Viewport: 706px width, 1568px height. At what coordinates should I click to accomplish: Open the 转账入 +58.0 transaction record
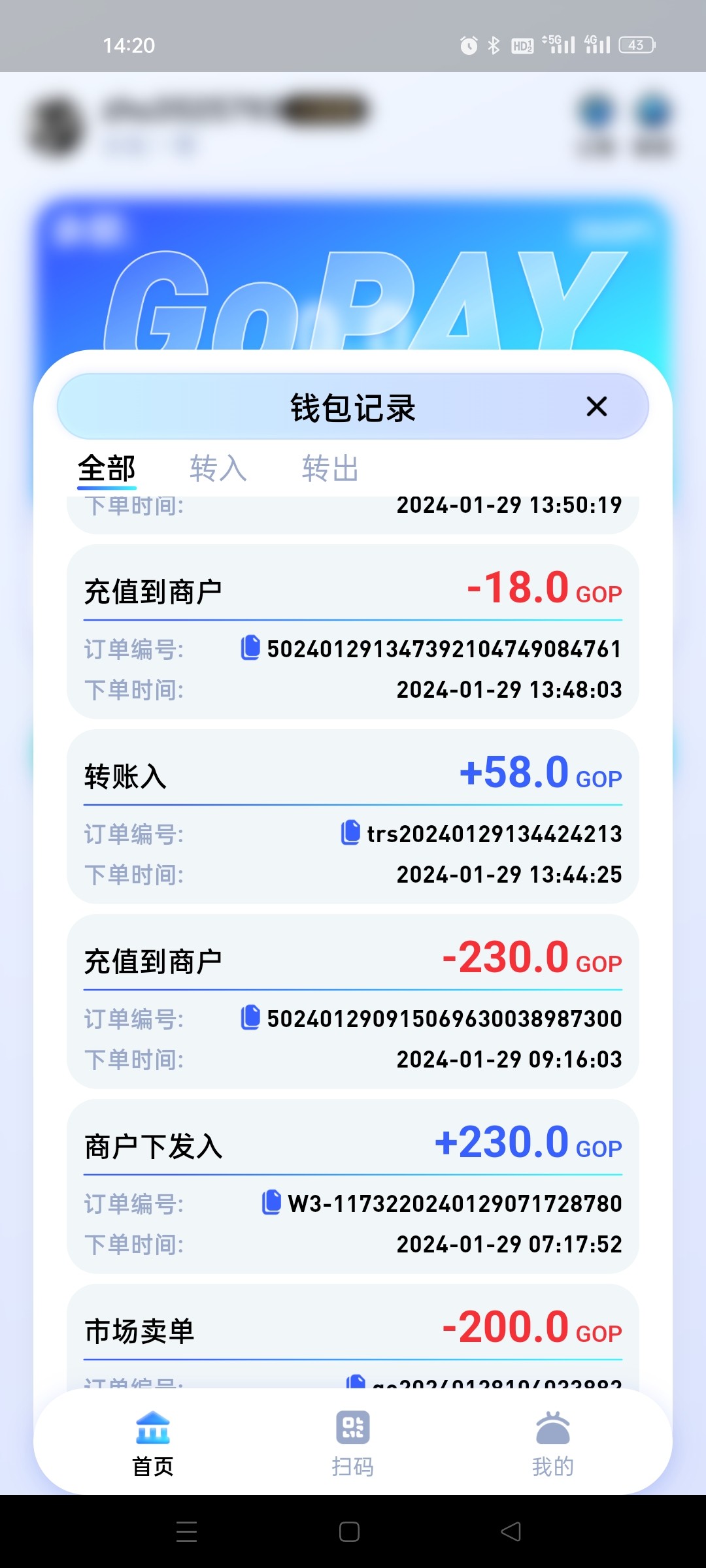(353, 817)
